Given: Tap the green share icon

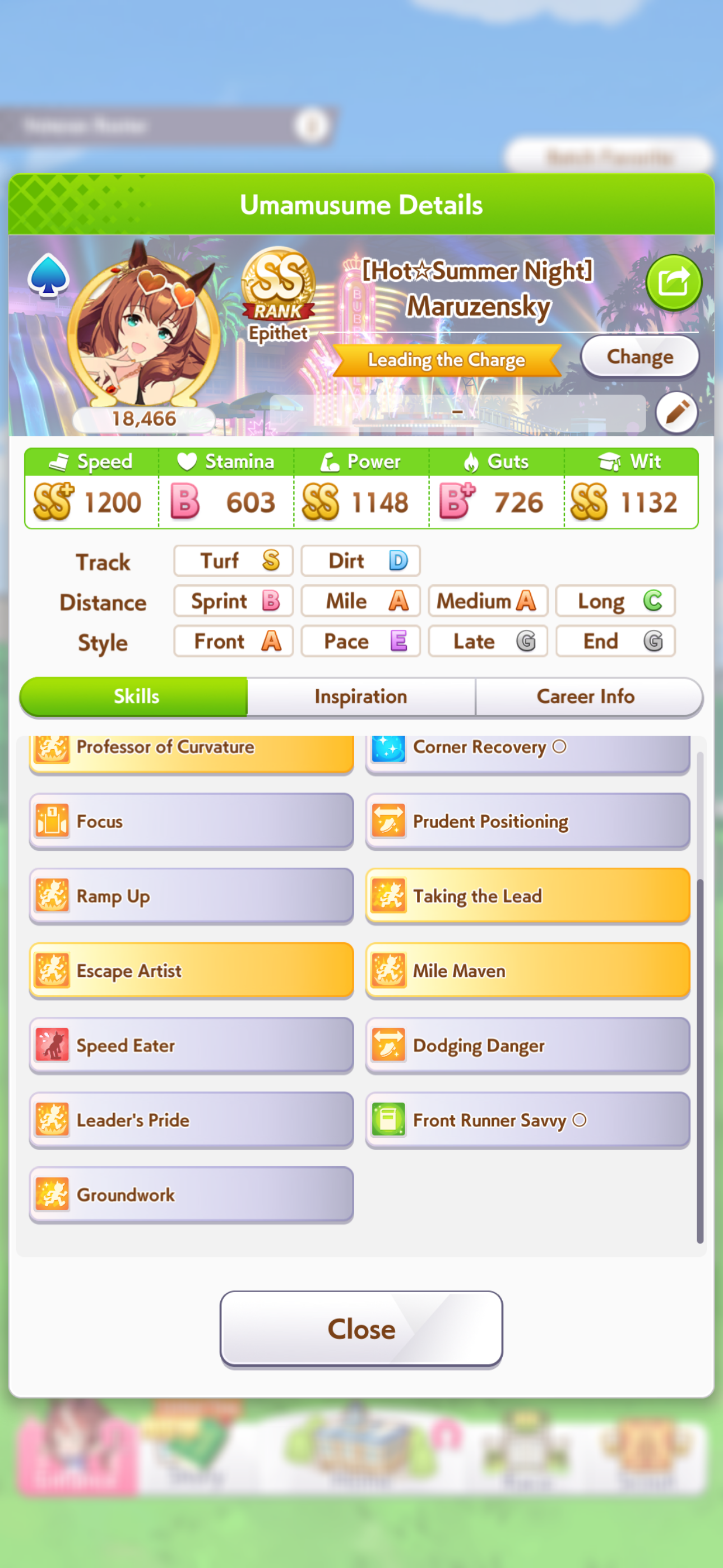Looking at the screenshot, I should [x=674, y=283].
